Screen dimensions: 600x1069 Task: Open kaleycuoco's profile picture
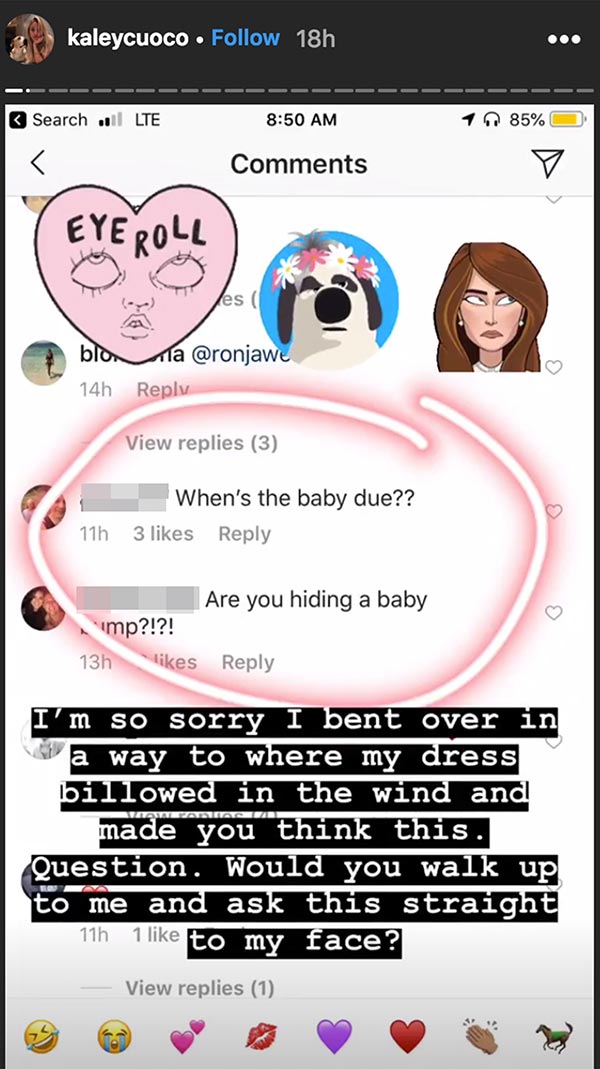coord(30,38)
